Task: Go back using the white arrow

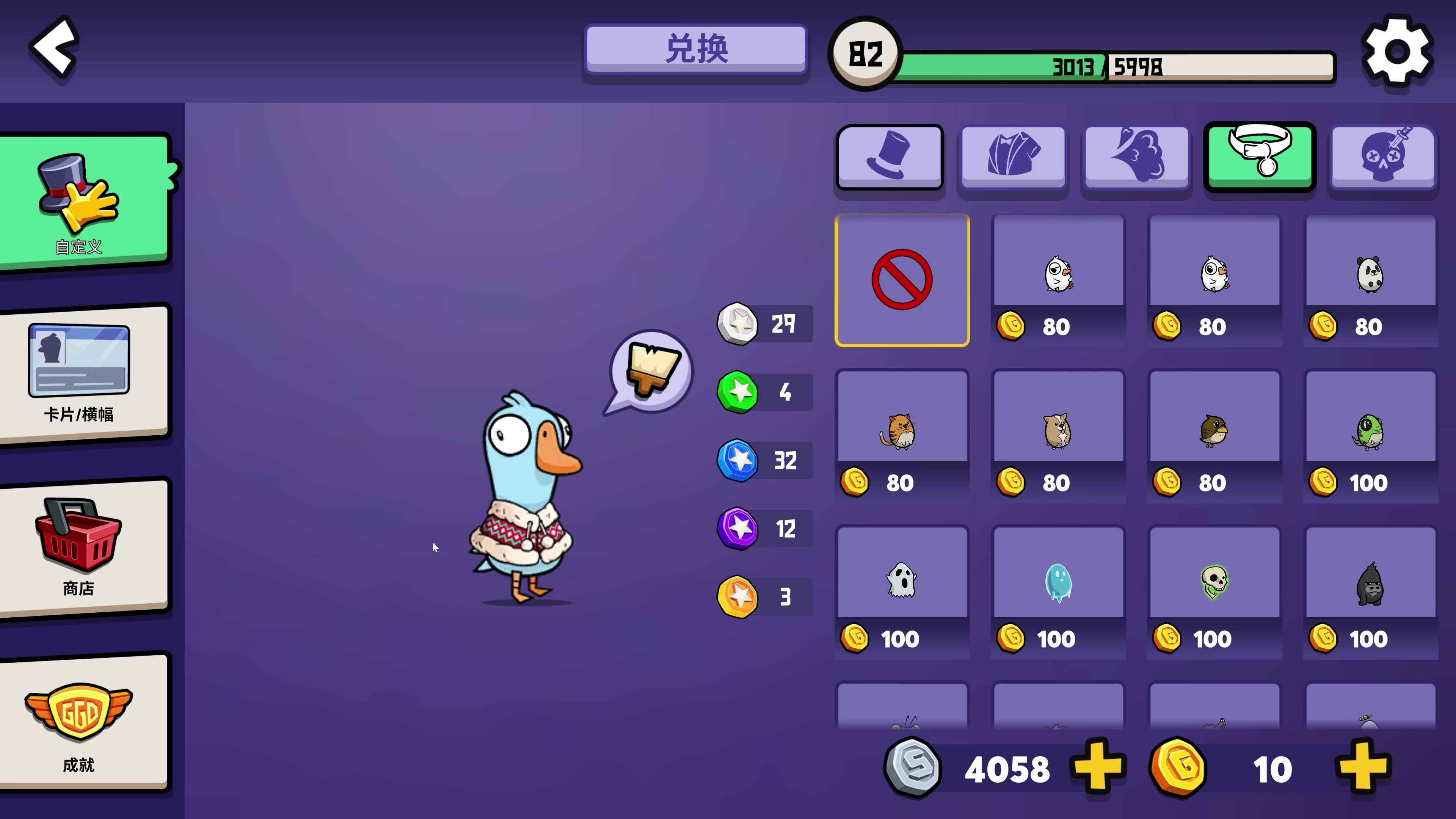Action: [55, 47]
